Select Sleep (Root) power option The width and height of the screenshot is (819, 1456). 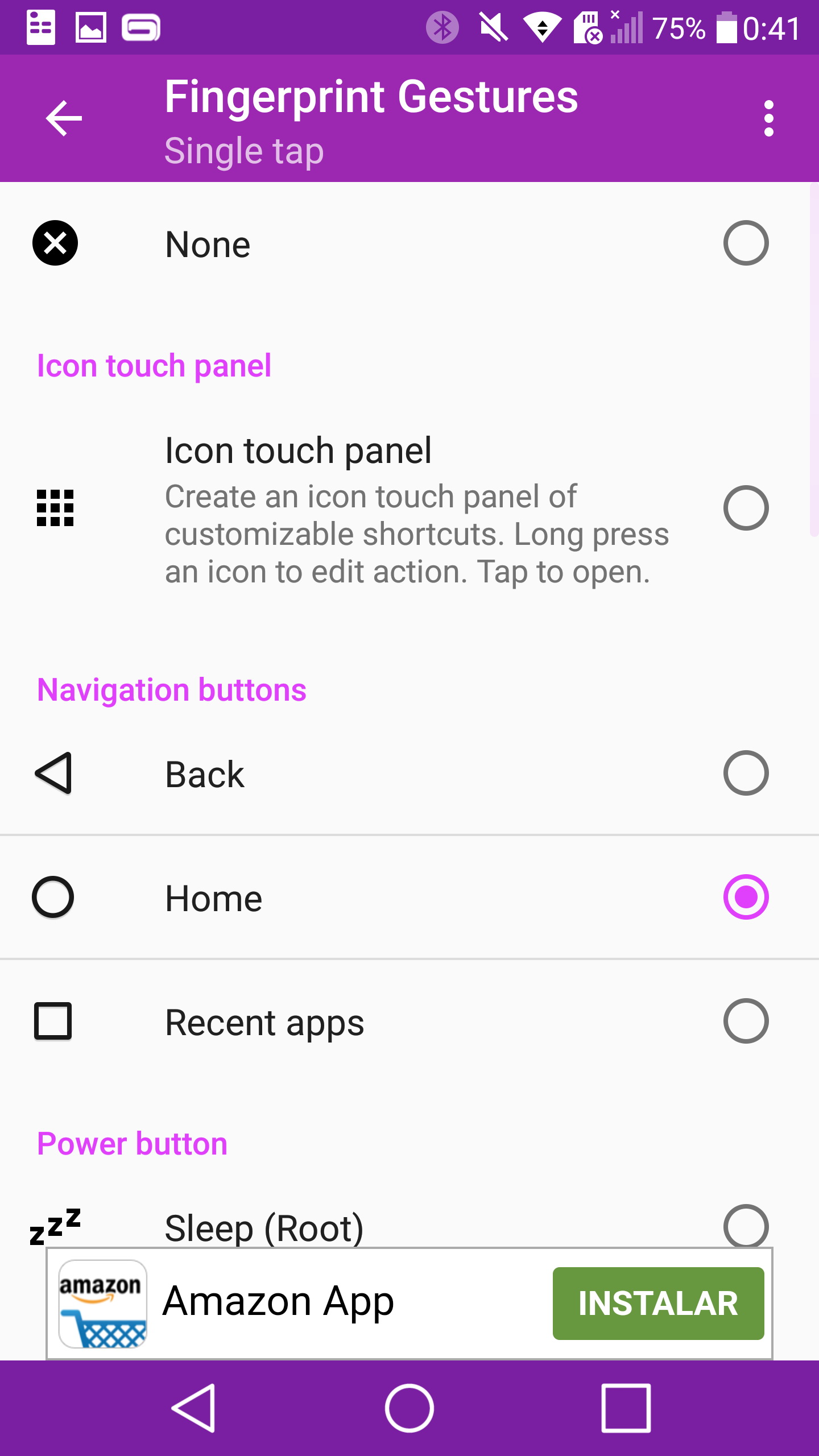coord(745,1226)
